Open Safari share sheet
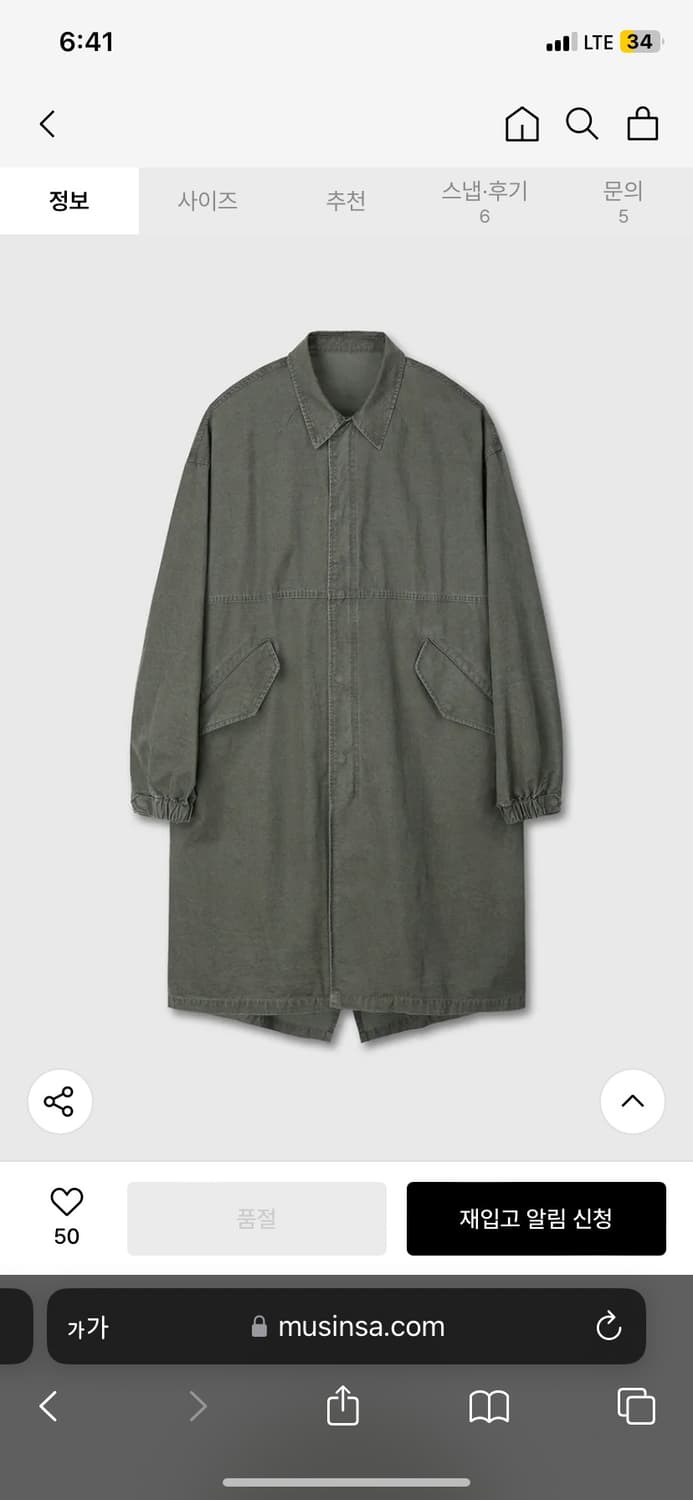This screenshot has width=693, height=1500. [x=342, y=1406]
